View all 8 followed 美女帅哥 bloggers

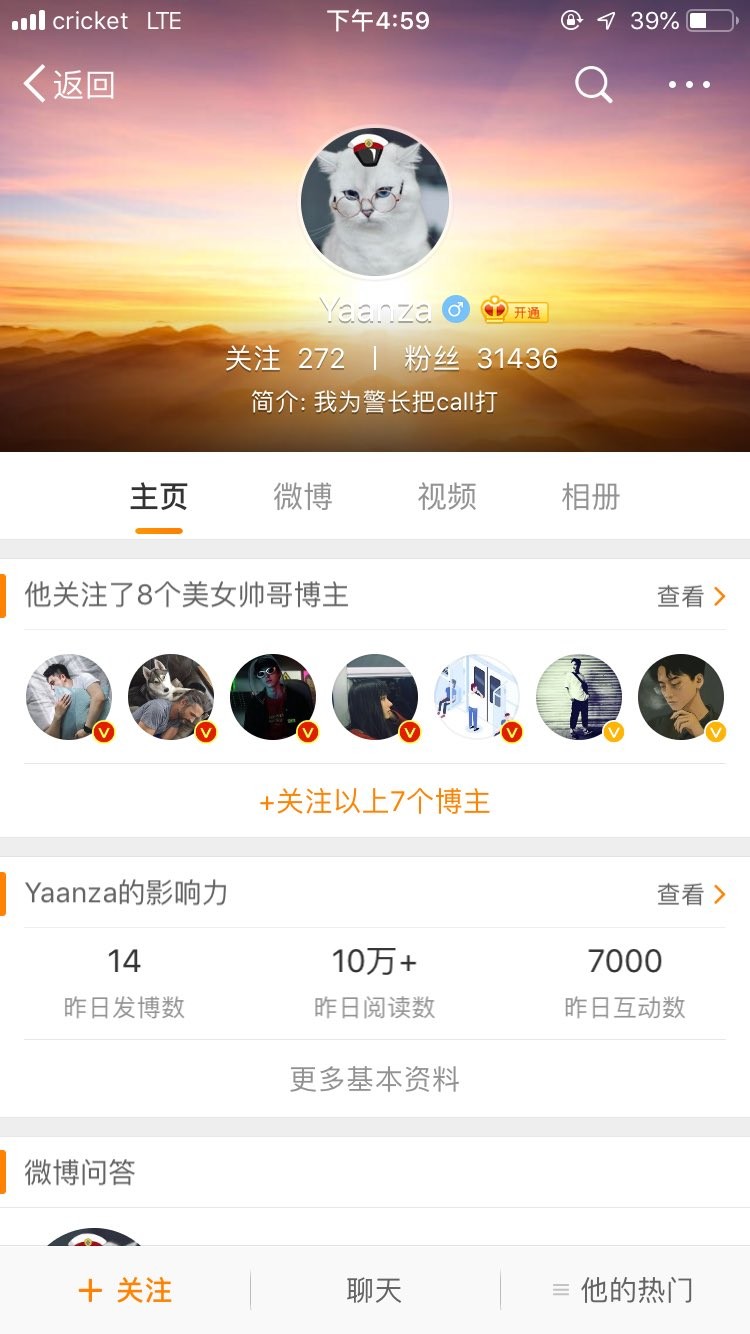click(690, 597)
